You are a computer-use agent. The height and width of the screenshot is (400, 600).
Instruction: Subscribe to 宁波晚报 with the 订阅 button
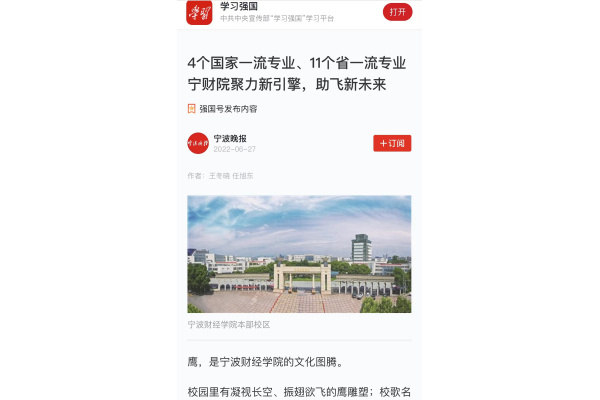click(x=392, y=143)
